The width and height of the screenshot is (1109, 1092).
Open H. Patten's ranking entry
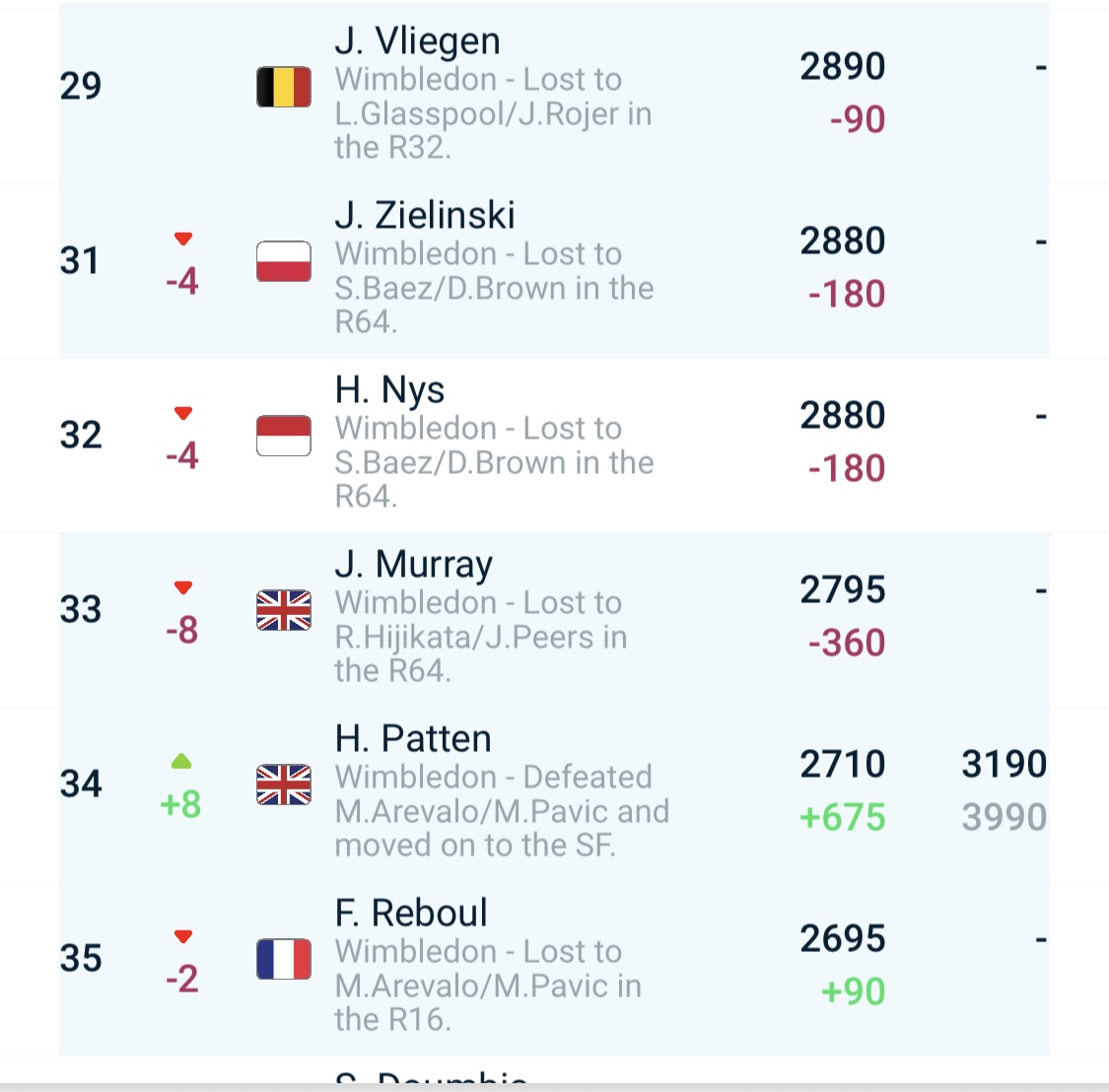click(x=413, y=739)
